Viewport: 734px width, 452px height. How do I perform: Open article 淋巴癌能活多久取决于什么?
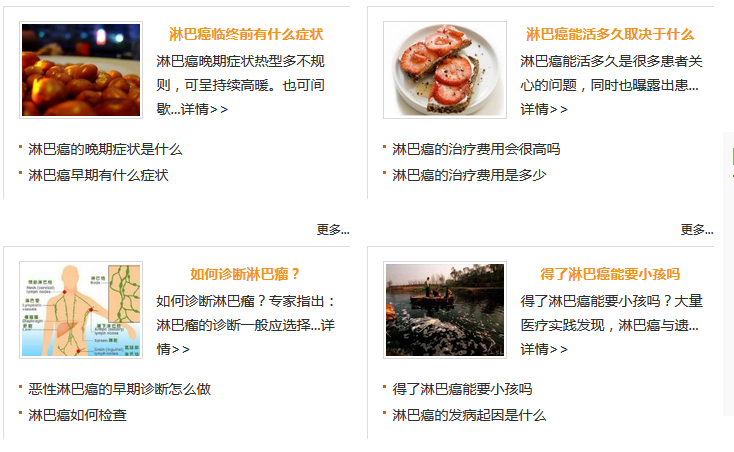(610, 34)
